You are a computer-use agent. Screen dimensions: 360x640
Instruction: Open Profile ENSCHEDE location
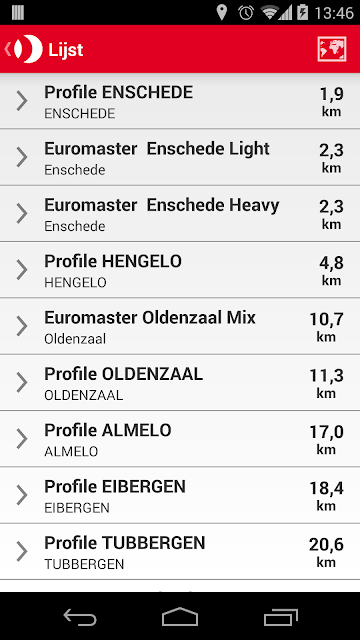point(180,101)
